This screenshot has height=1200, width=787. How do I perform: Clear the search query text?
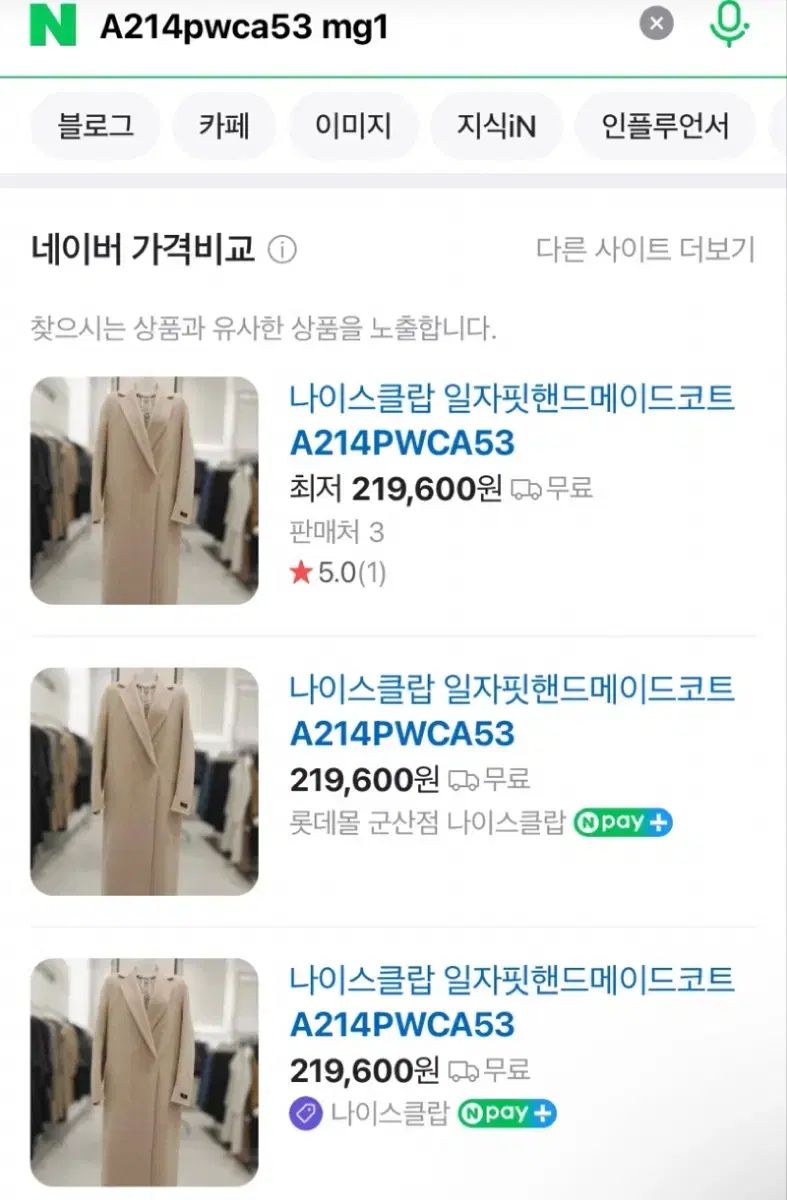coord(656,24)
